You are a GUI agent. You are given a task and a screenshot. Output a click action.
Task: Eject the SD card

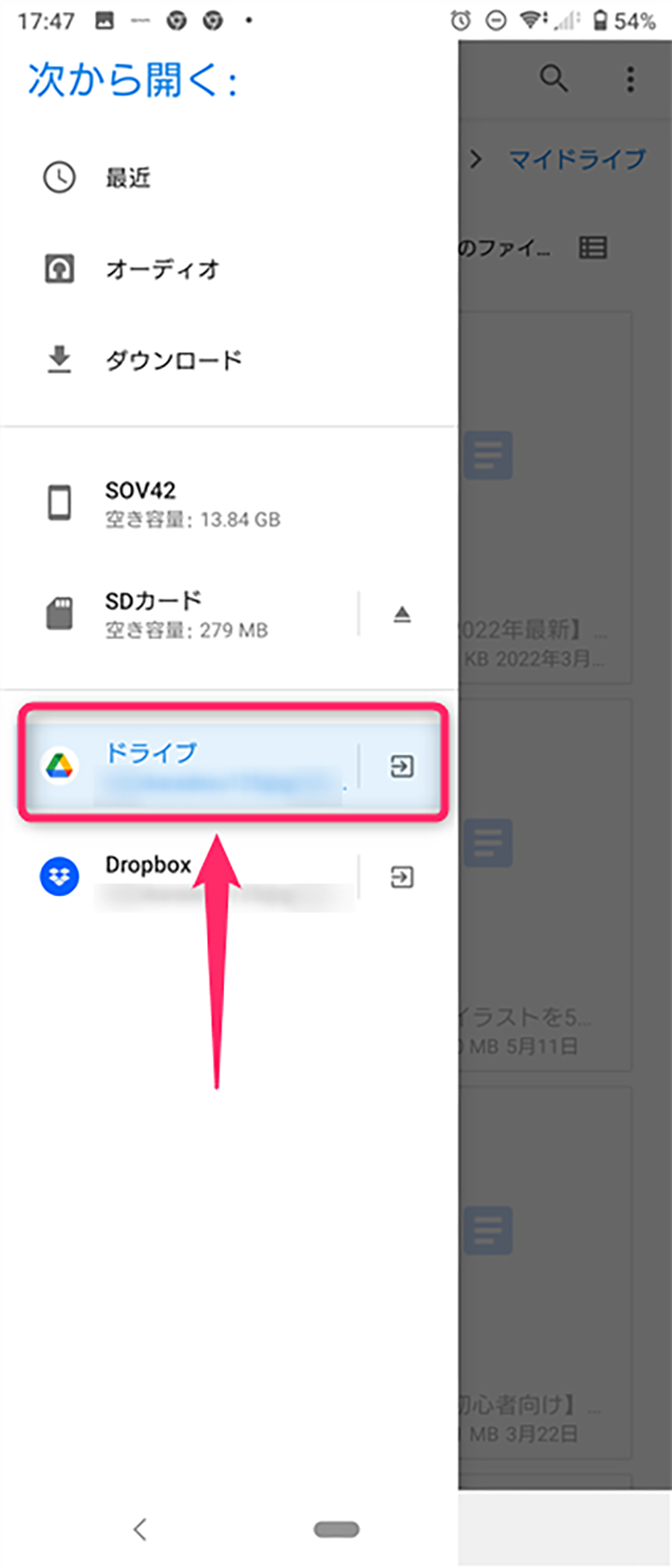click(x=402, y=615)
